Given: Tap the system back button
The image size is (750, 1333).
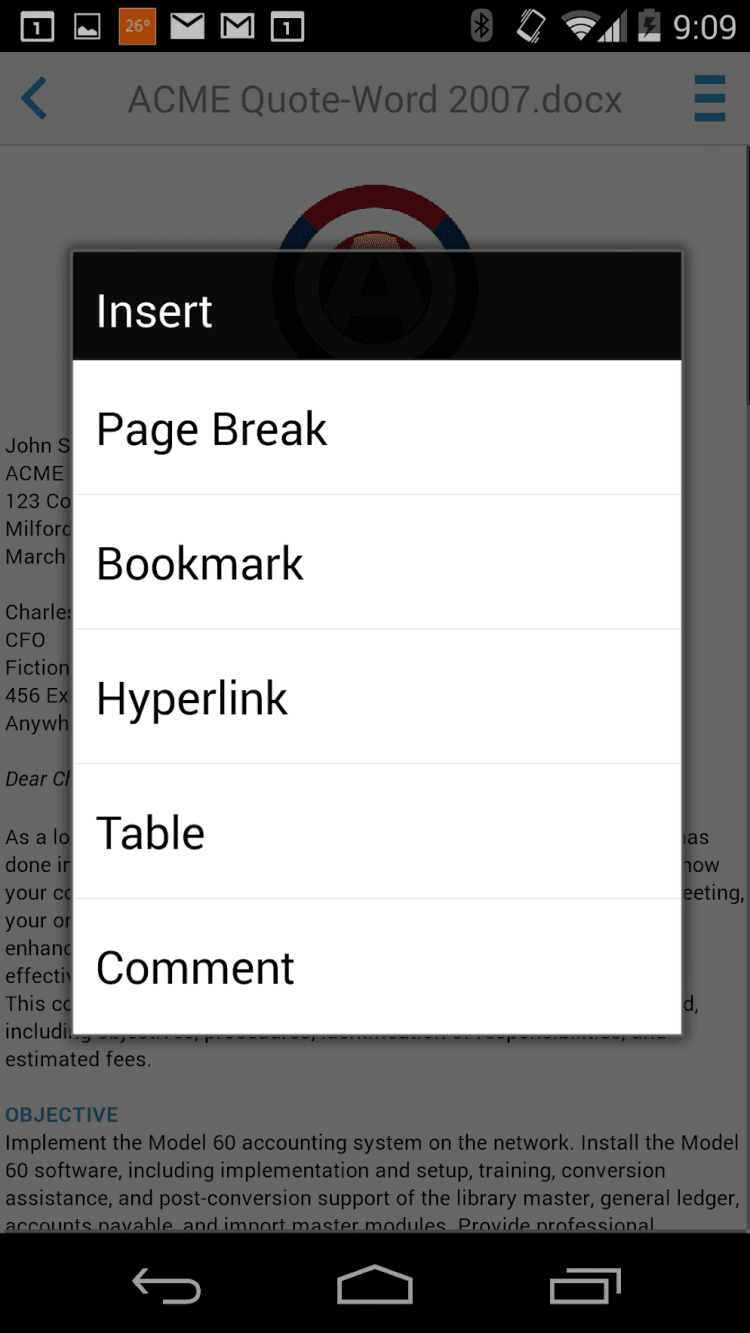Looking at the screenshot, I should coord(166,1285).
